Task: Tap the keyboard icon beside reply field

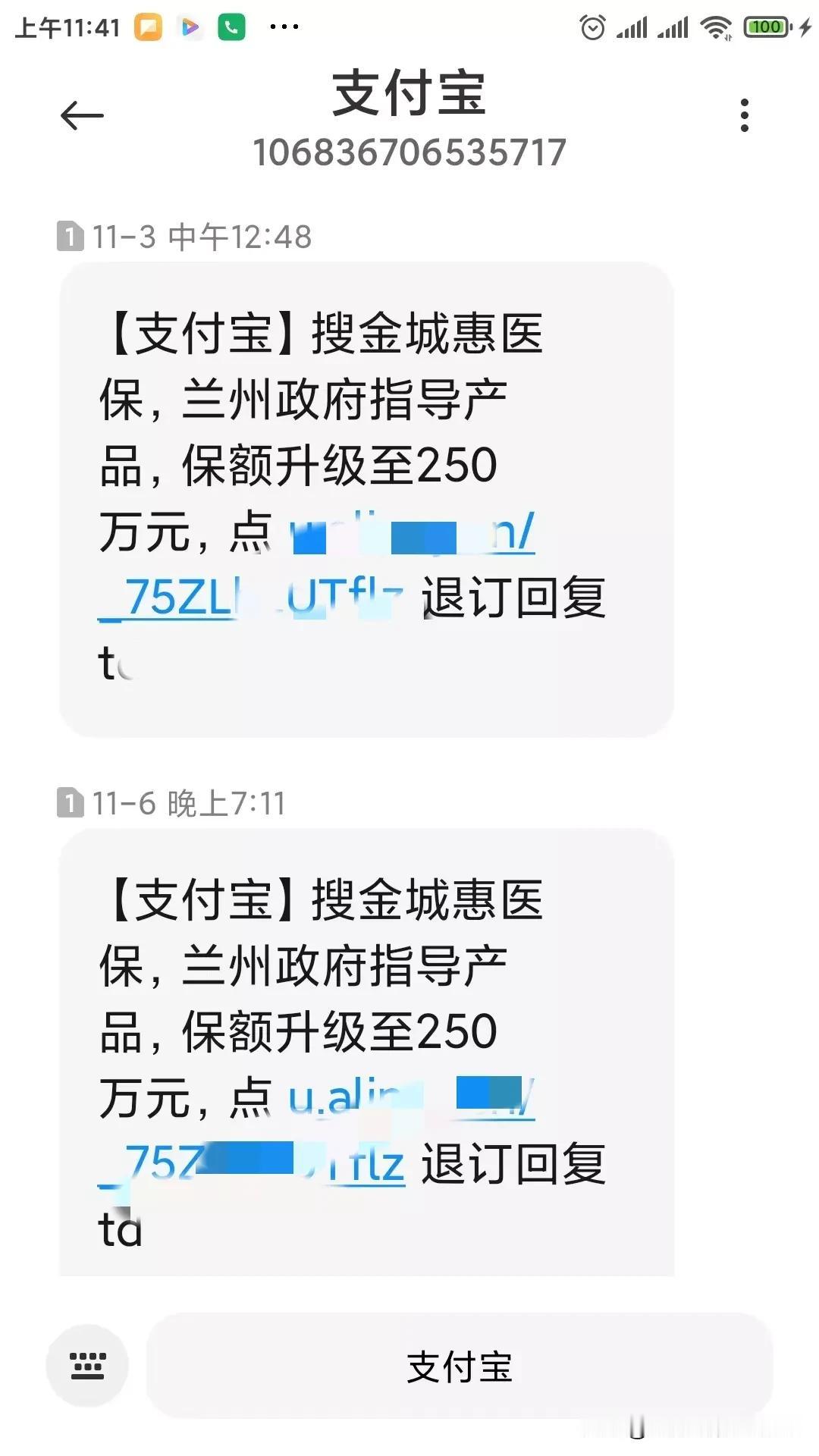Action: [88, 1365]
